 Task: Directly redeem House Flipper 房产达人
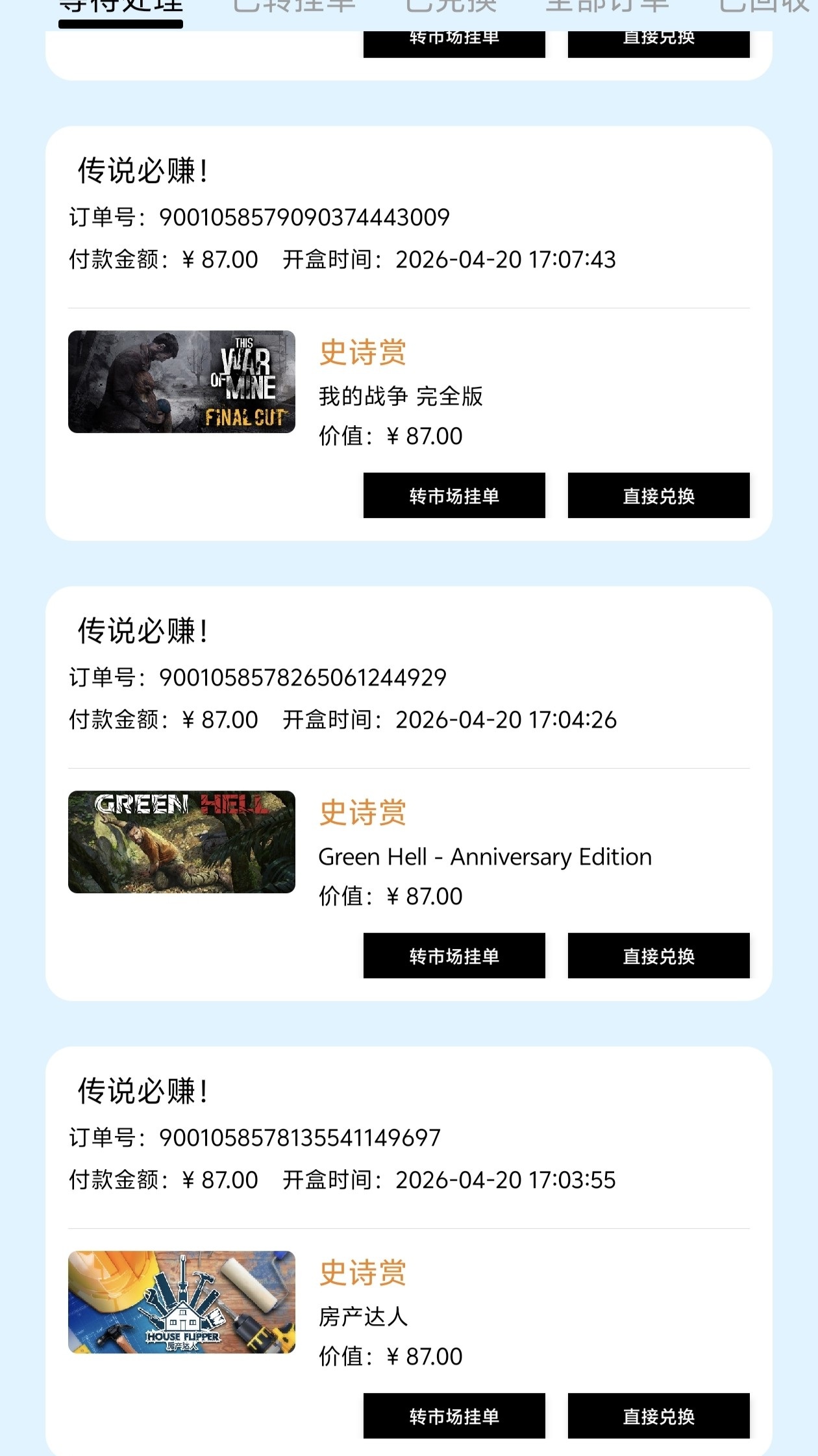[658, 1416]
